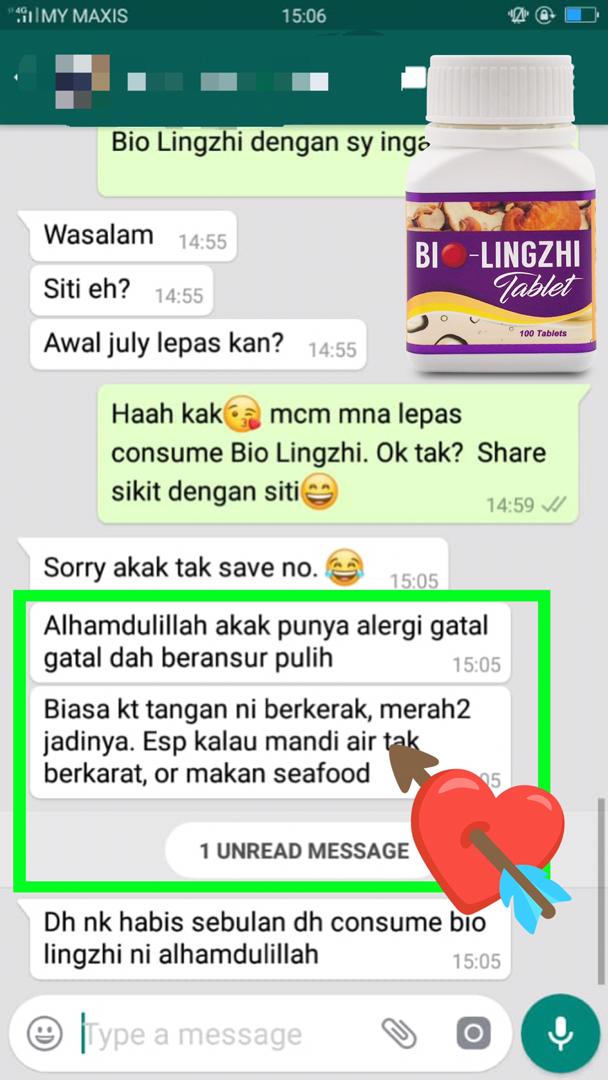
Task: Open the emoji picker
Action: tap(44, 1034)
